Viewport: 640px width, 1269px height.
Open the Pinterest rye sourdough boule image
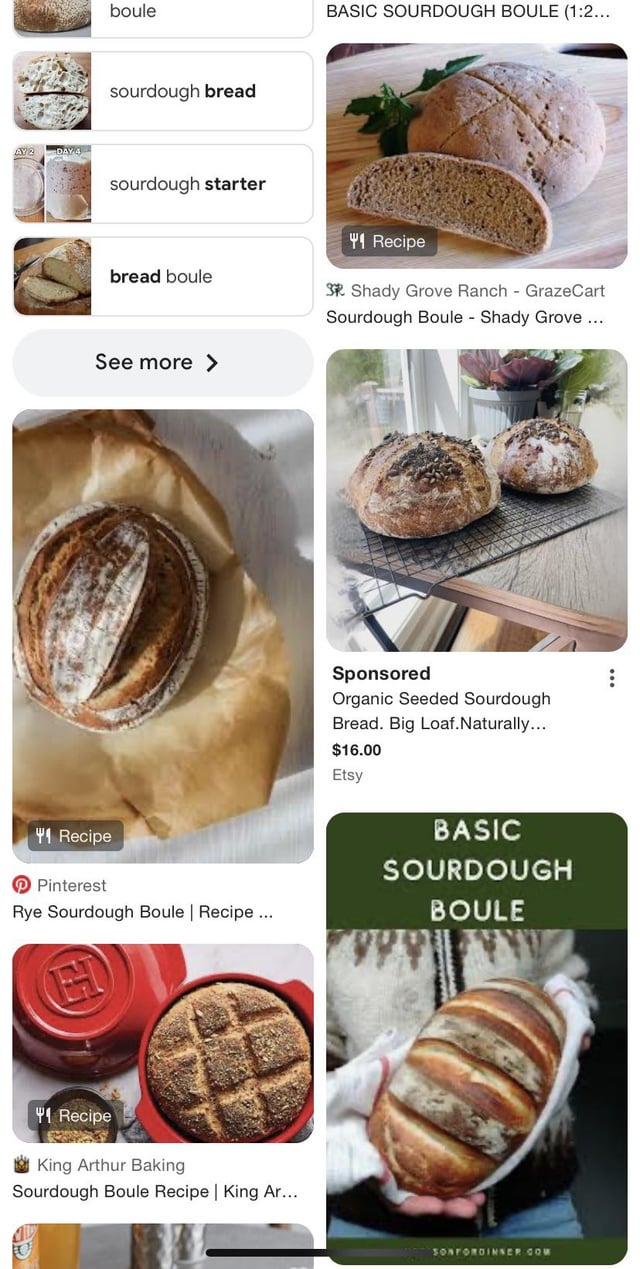[162, 635]
